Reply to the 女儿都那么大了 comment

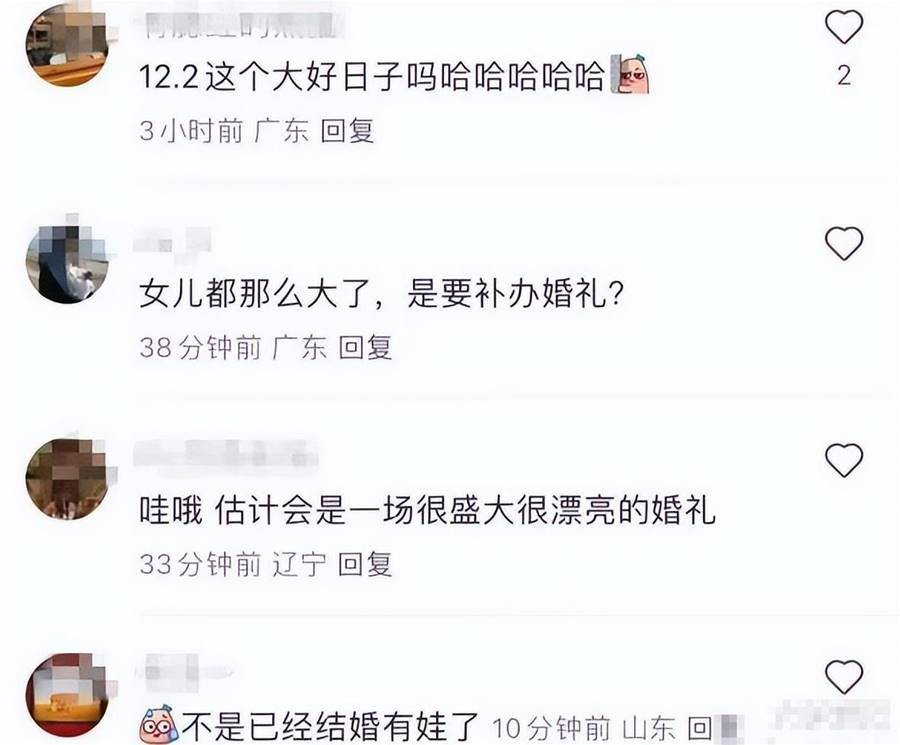tap(365, 347)
